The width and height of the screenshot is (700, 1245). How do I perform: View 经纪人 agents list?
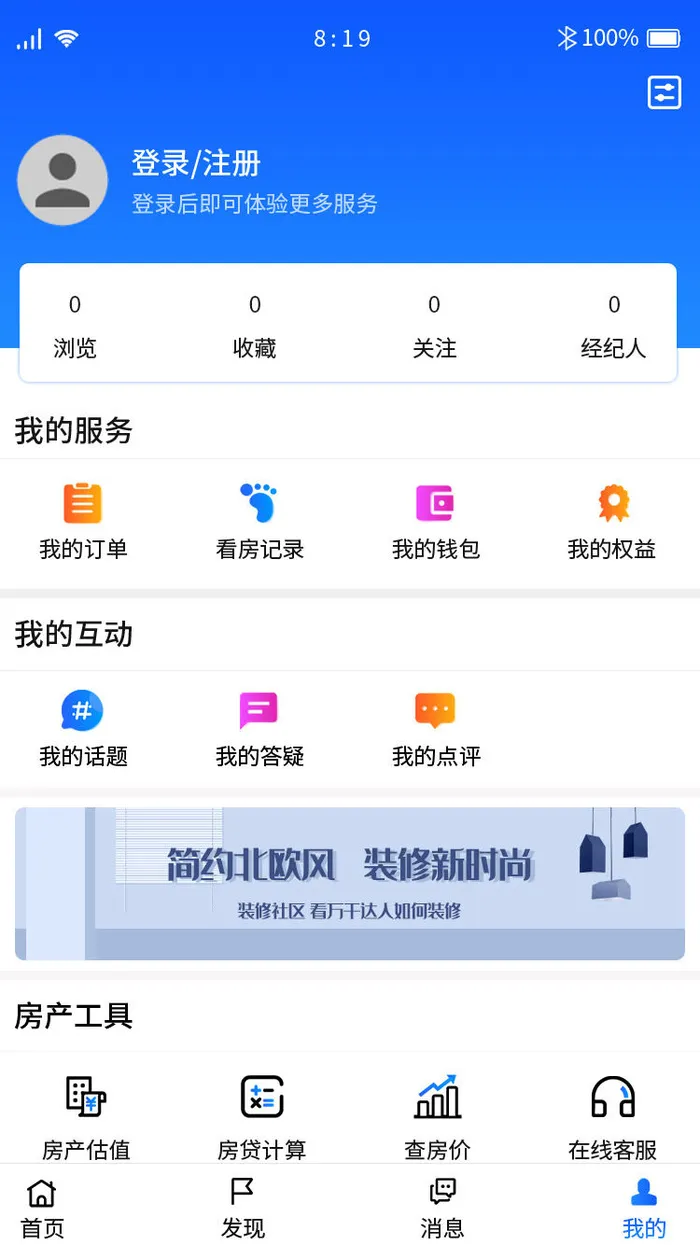[613, 326]
